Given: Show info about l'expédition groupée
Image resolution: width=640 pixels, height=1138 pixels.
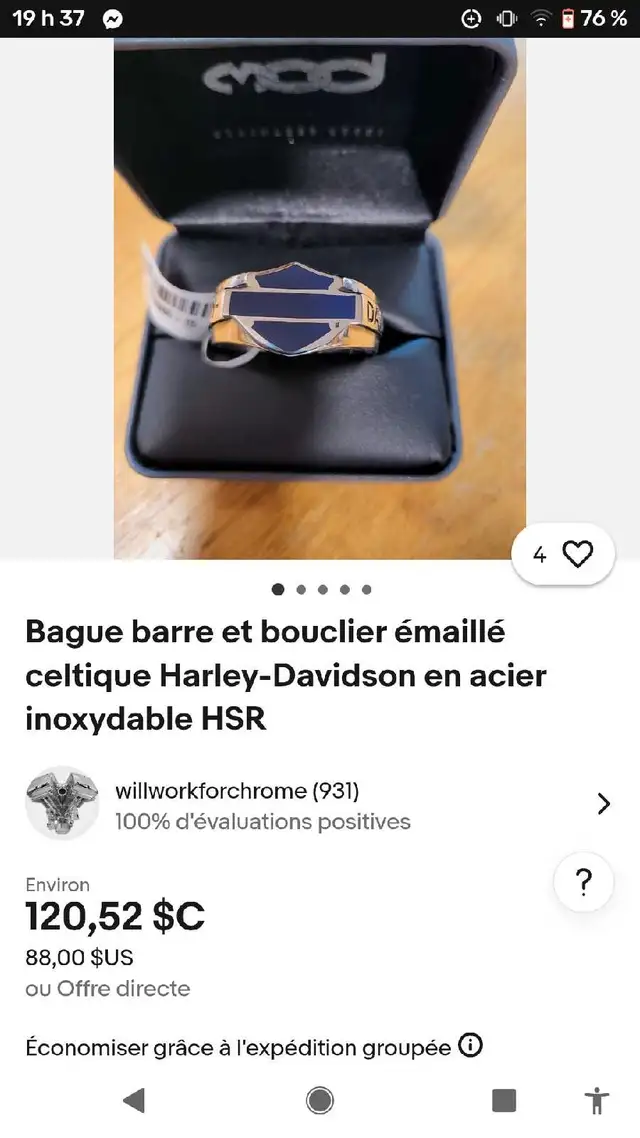Looking at the screenshot, I should (471, 1046).
